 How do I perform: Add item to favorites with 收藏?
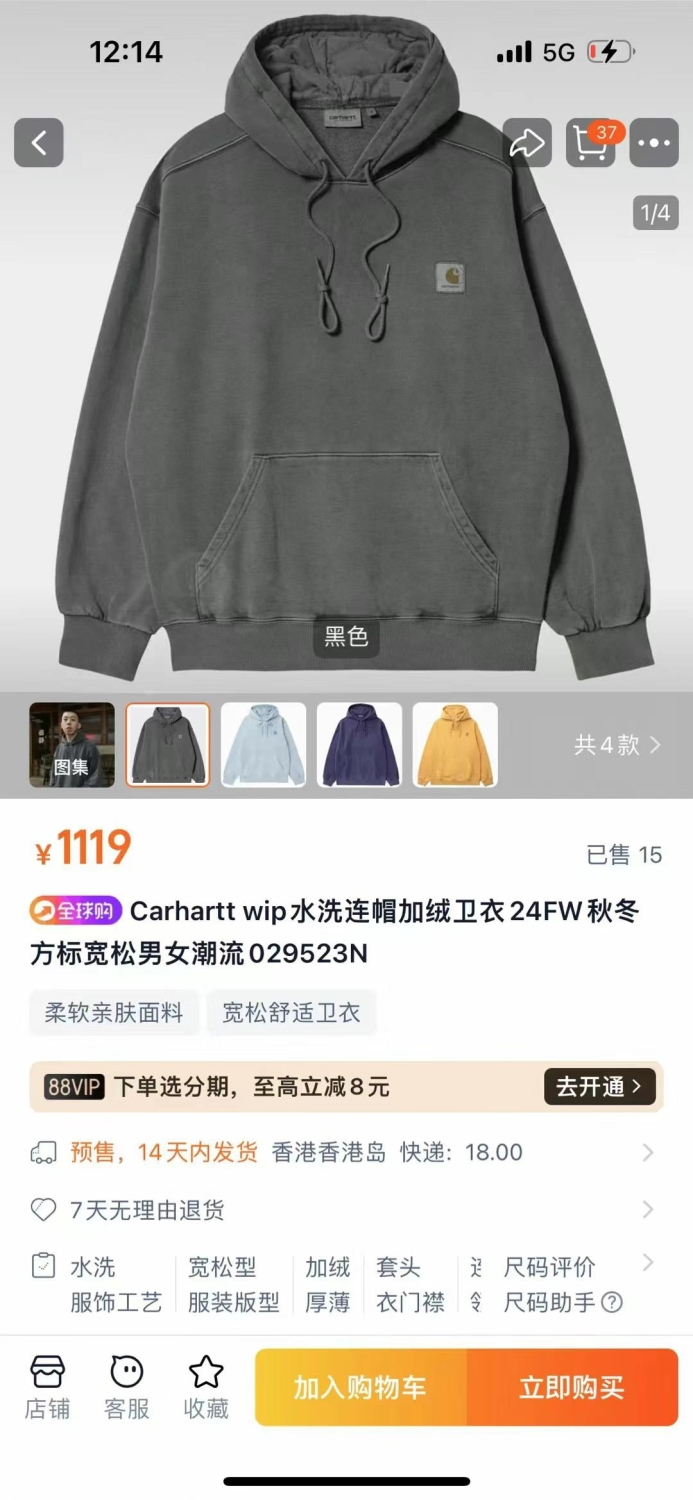[206, 1388]
